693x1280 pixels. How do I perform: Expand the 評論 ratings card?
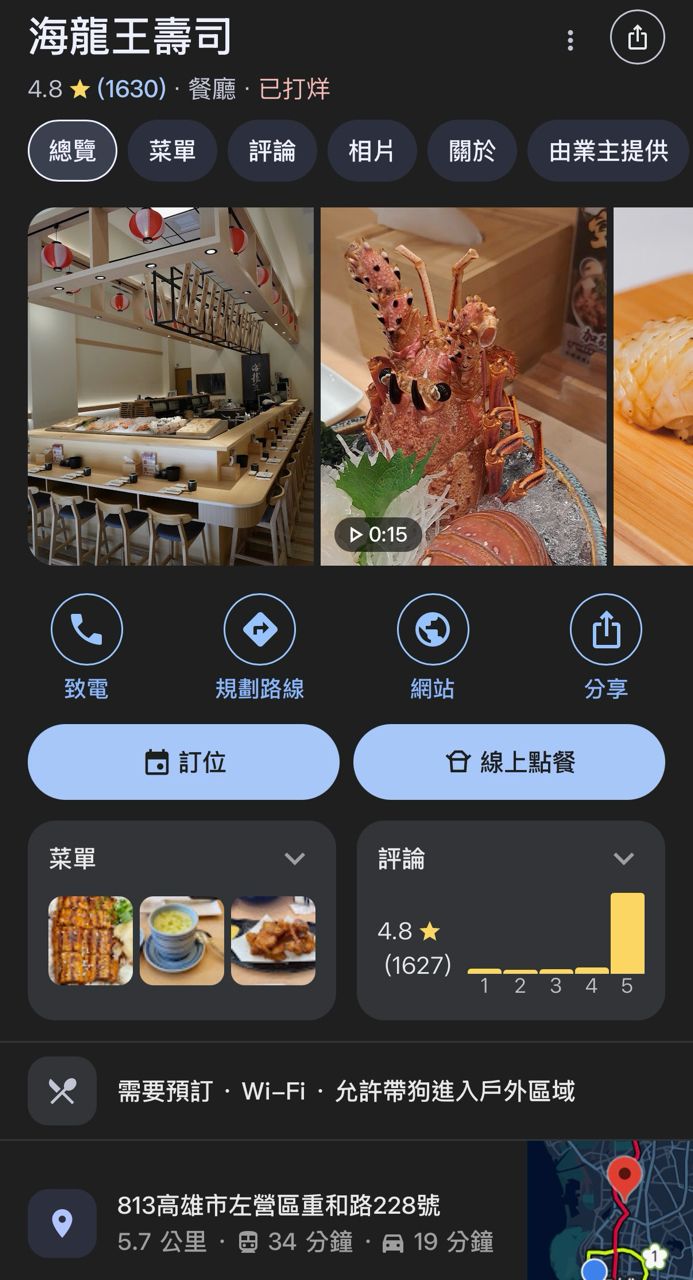[x=623, y=859]
